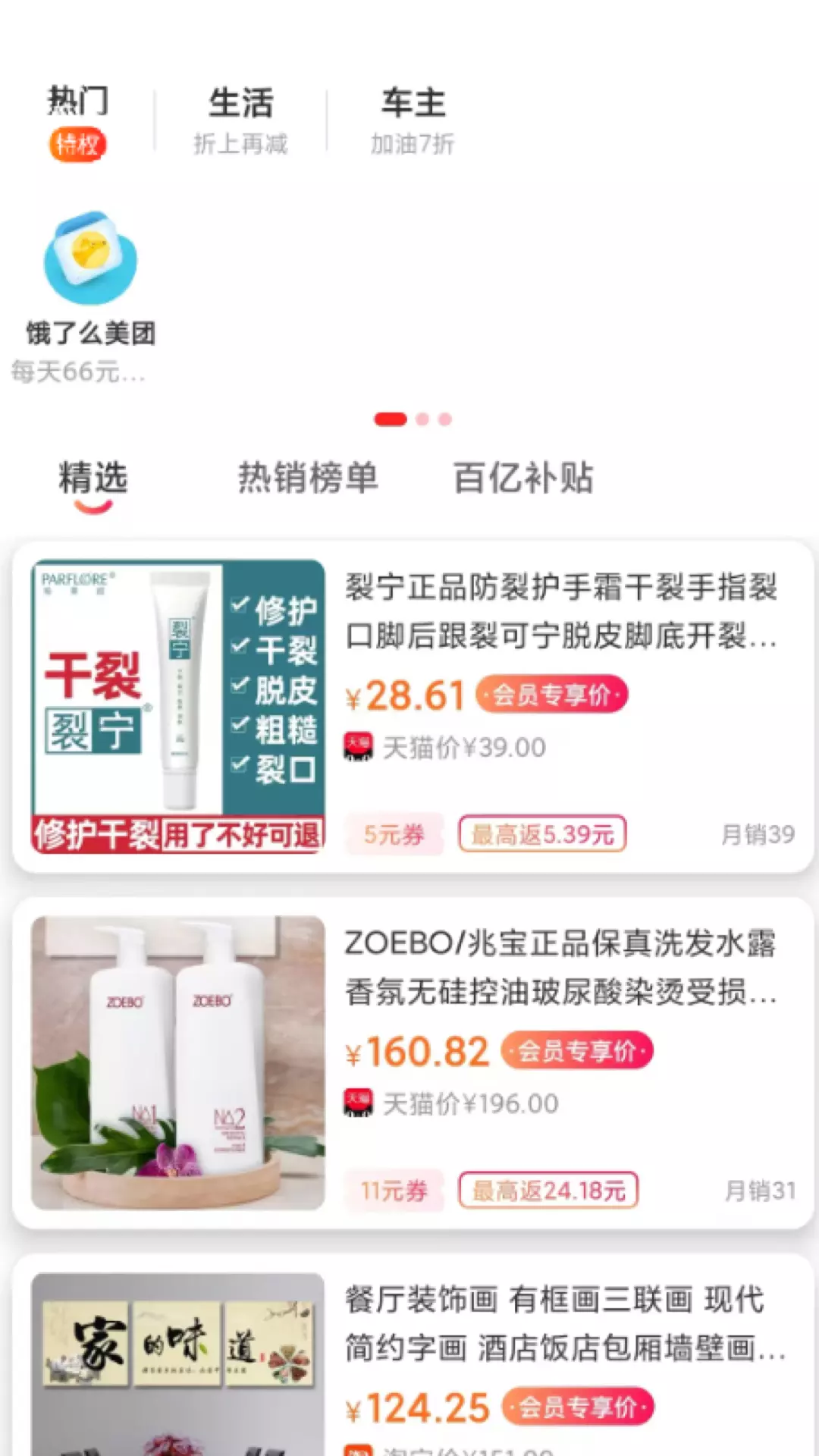Claim the 5元券 coupon

point(394,834)
